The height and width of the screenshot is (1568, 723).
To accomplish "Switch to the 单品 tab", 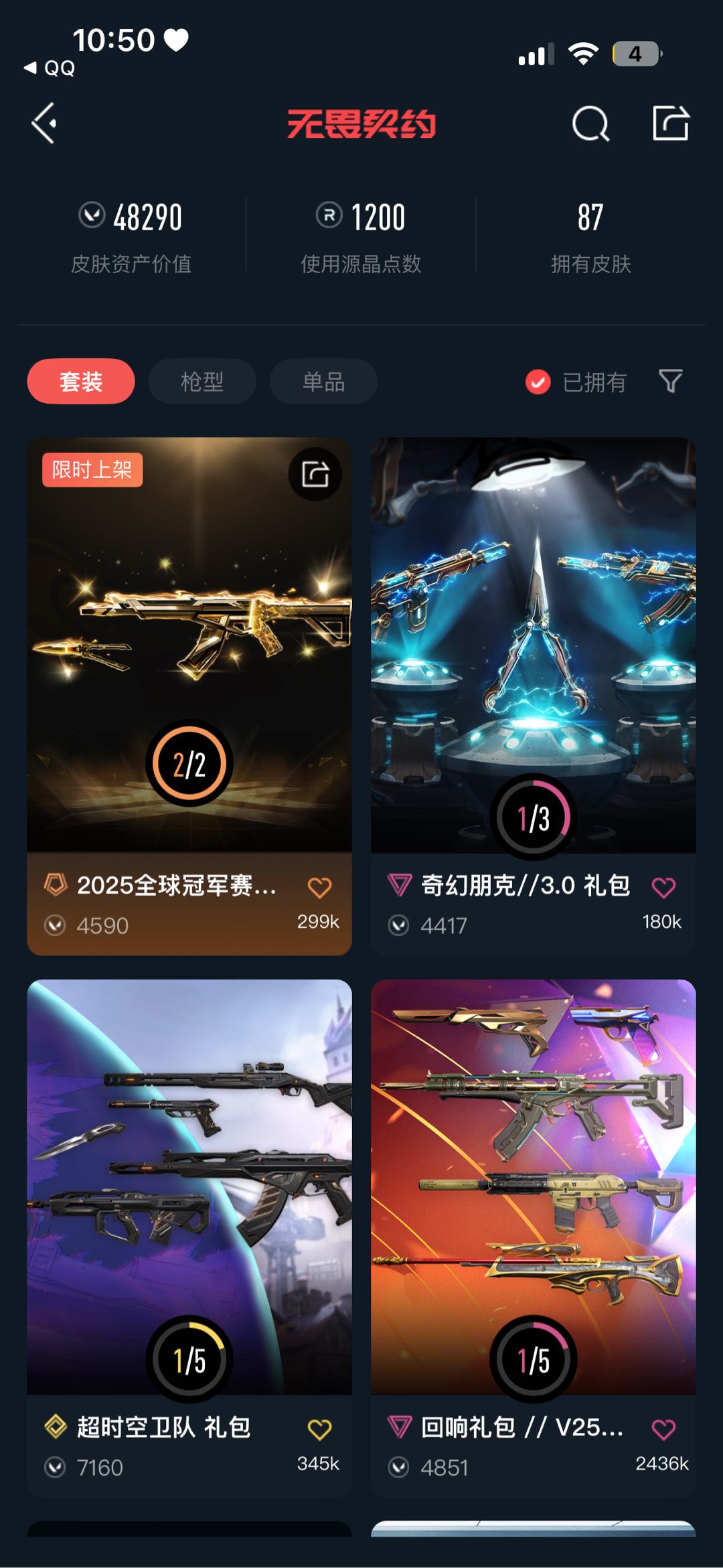I will 323,382.
